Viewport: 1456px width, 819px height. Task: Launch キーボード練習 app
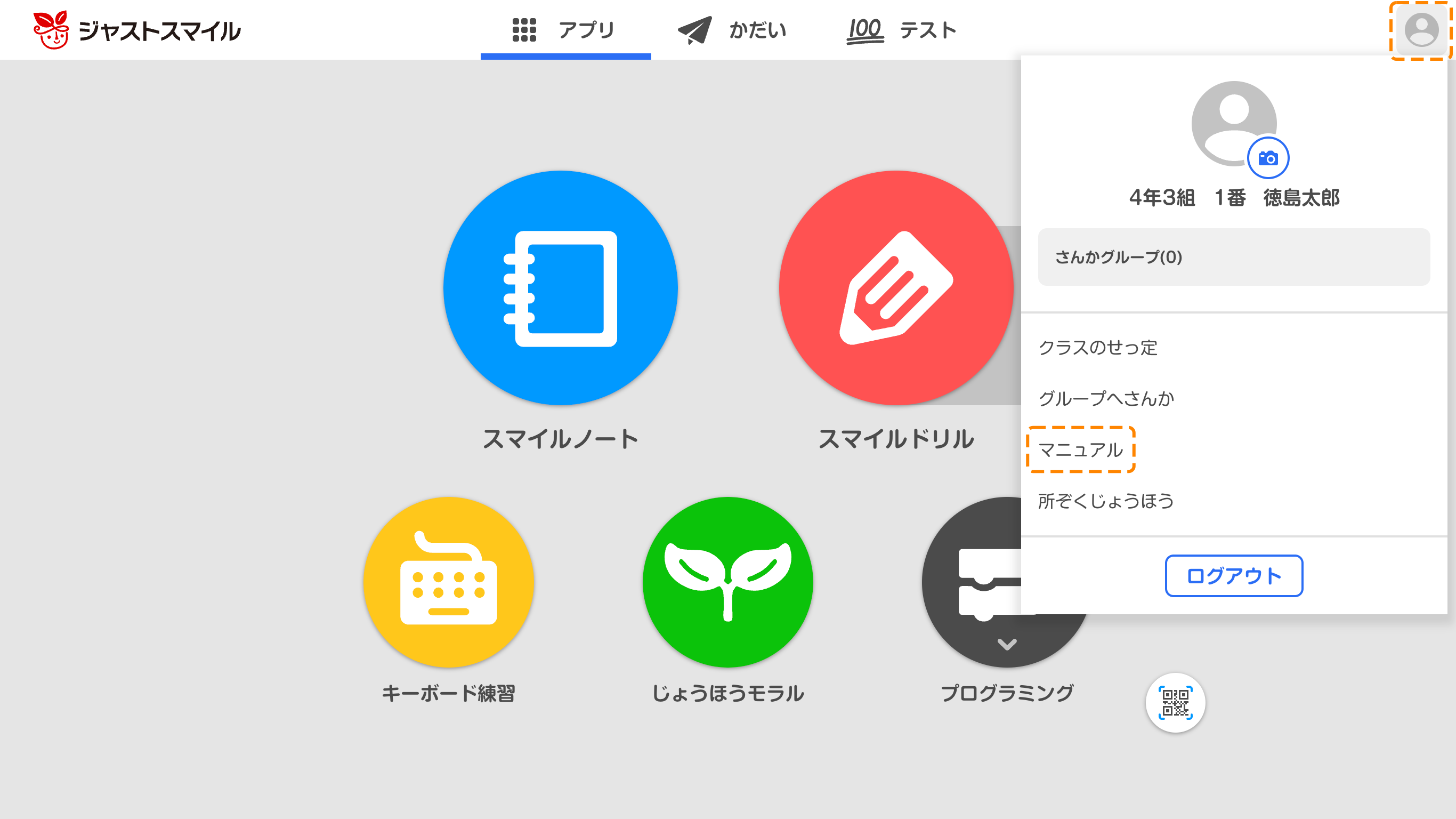click(x=448, y=581)
